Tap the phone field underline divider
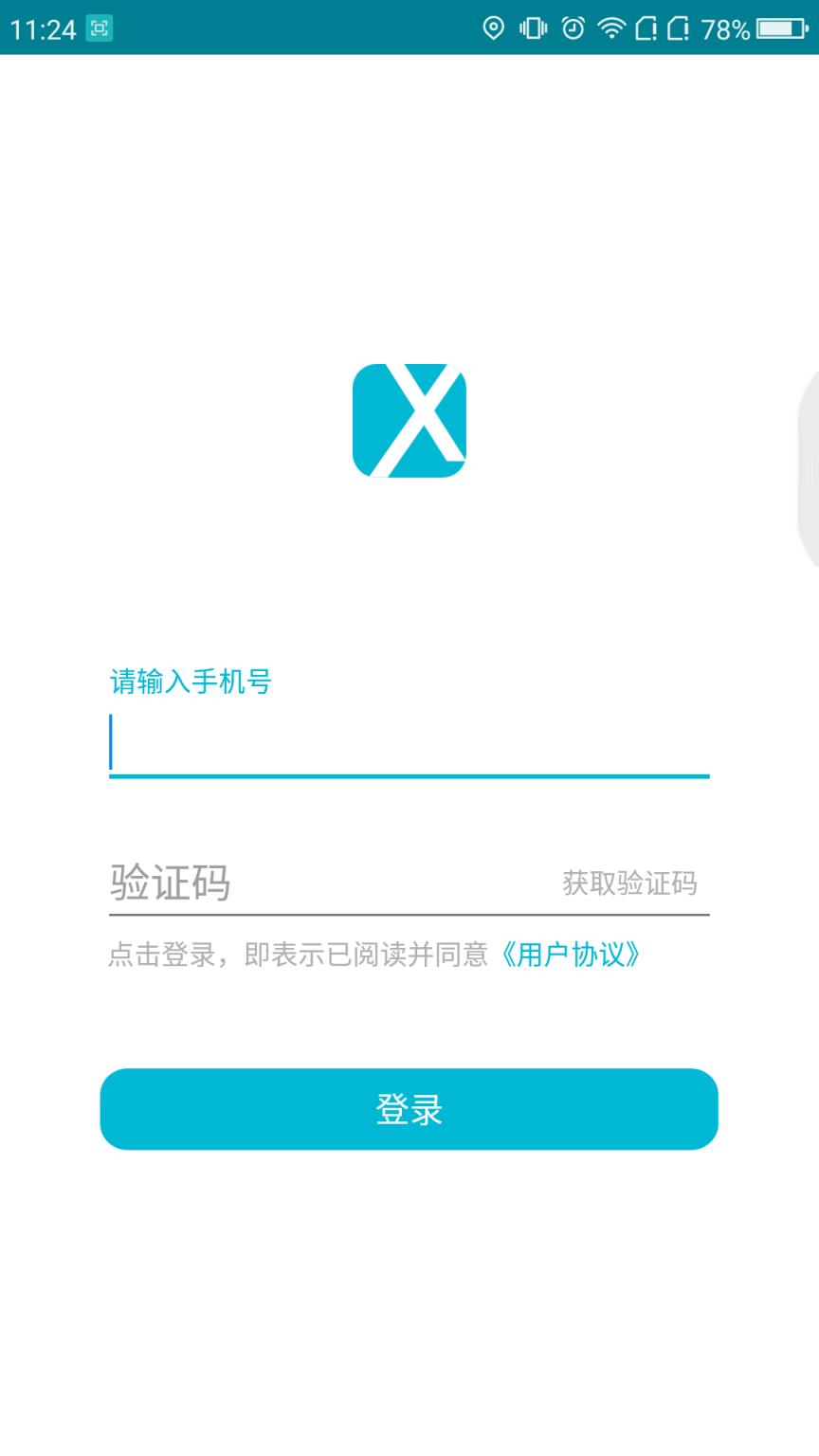Screen dimensions: 819x1456 coord(408,775)
